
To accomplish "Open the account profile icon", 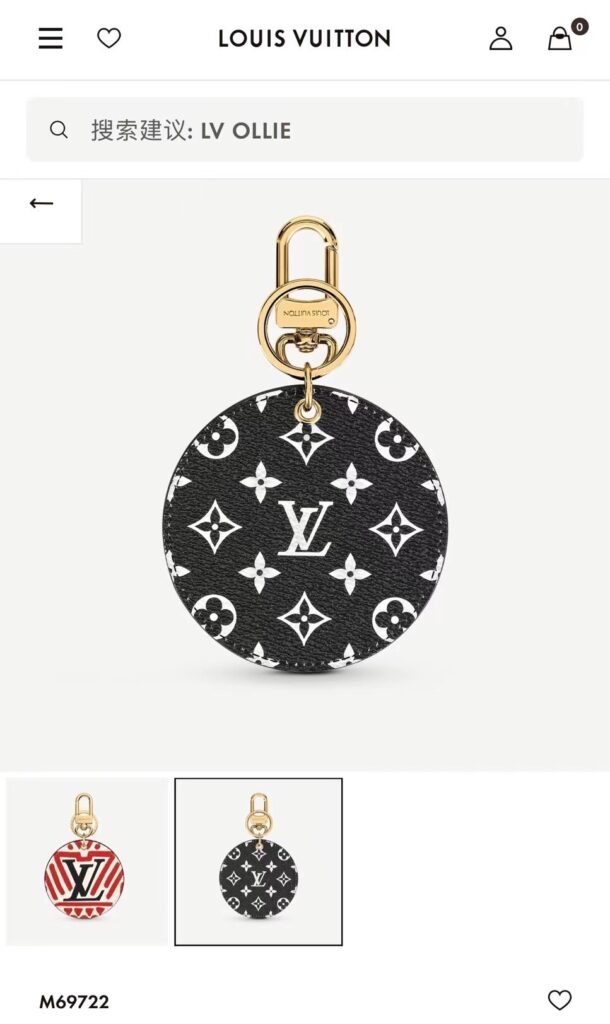I will 500,39.
